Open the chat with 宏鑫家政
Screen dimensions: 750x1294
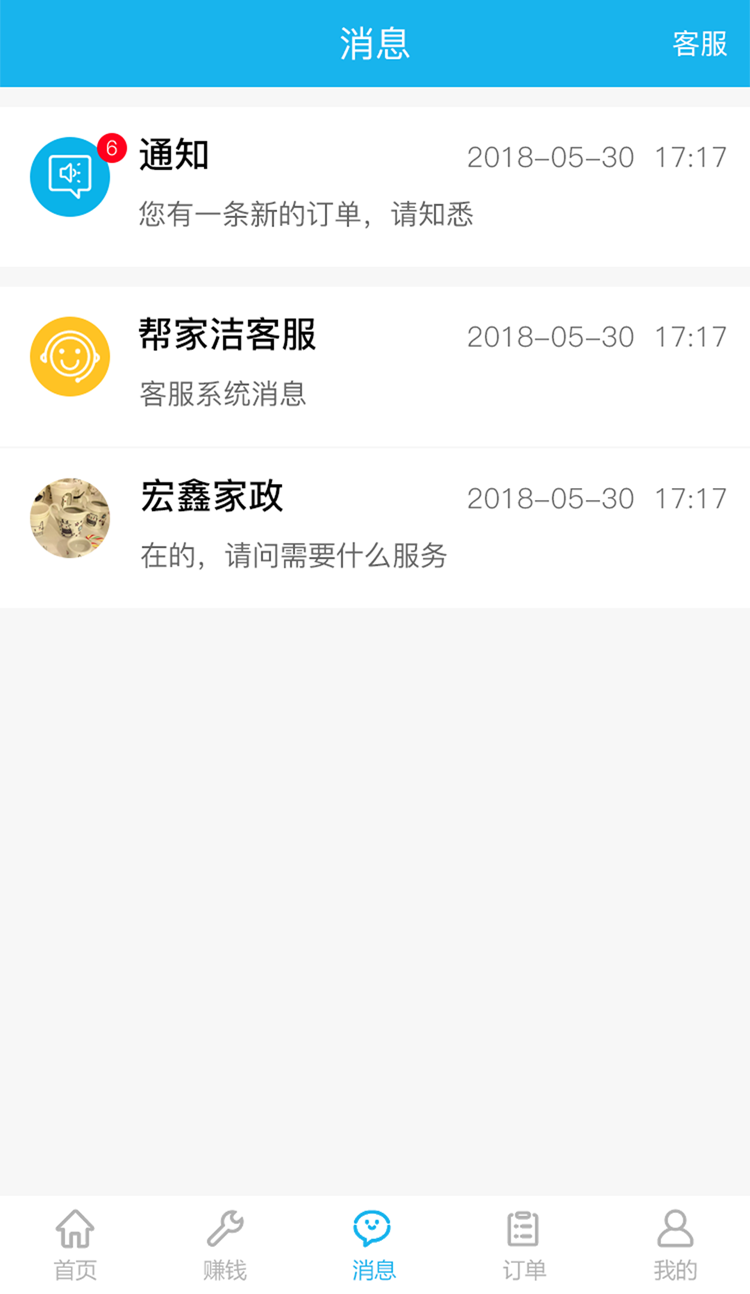pyautogui.click(x=375, y=527)
